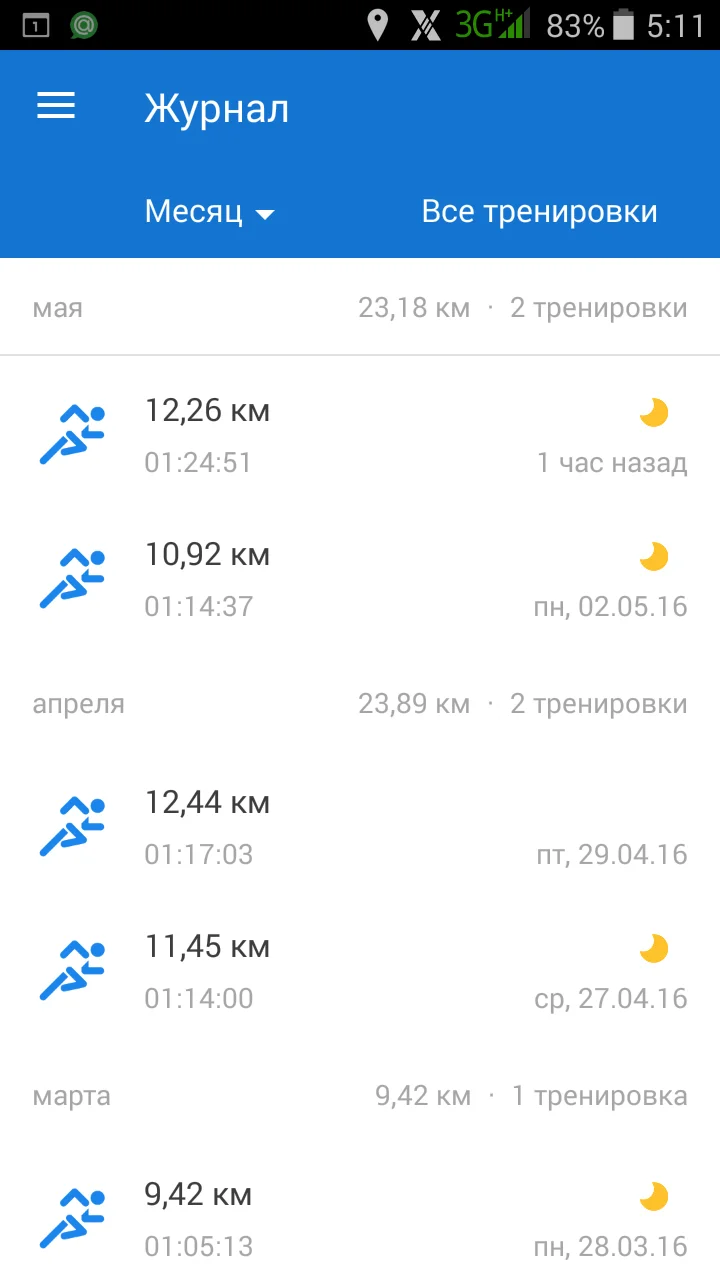720x1280 pixels.
Task: Select the 11,45 км run from 27.04.16
Action: (x=360, y=972)
